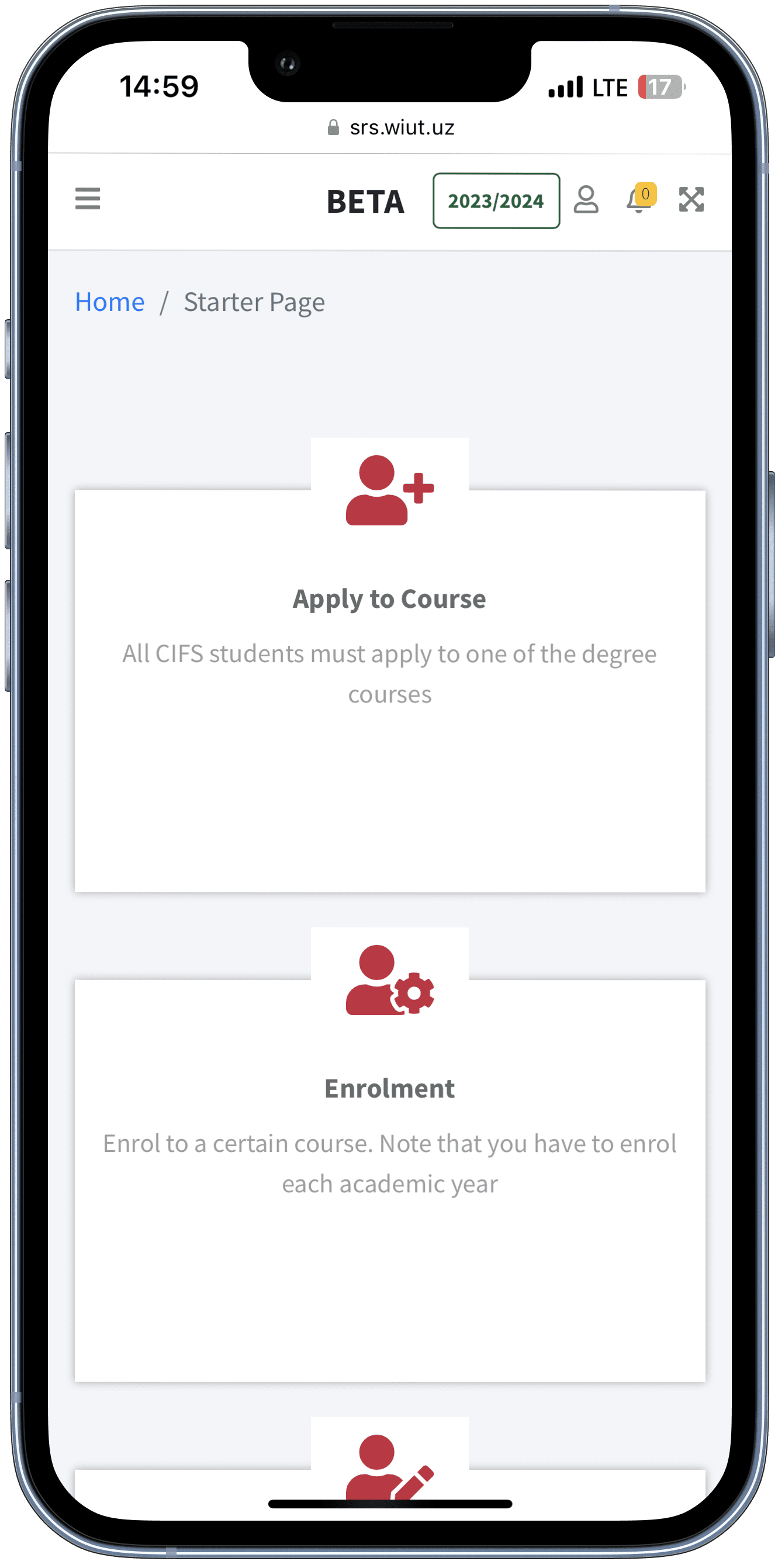
Task: Open the hamburger side menu
Action: (x=88, y=199)
